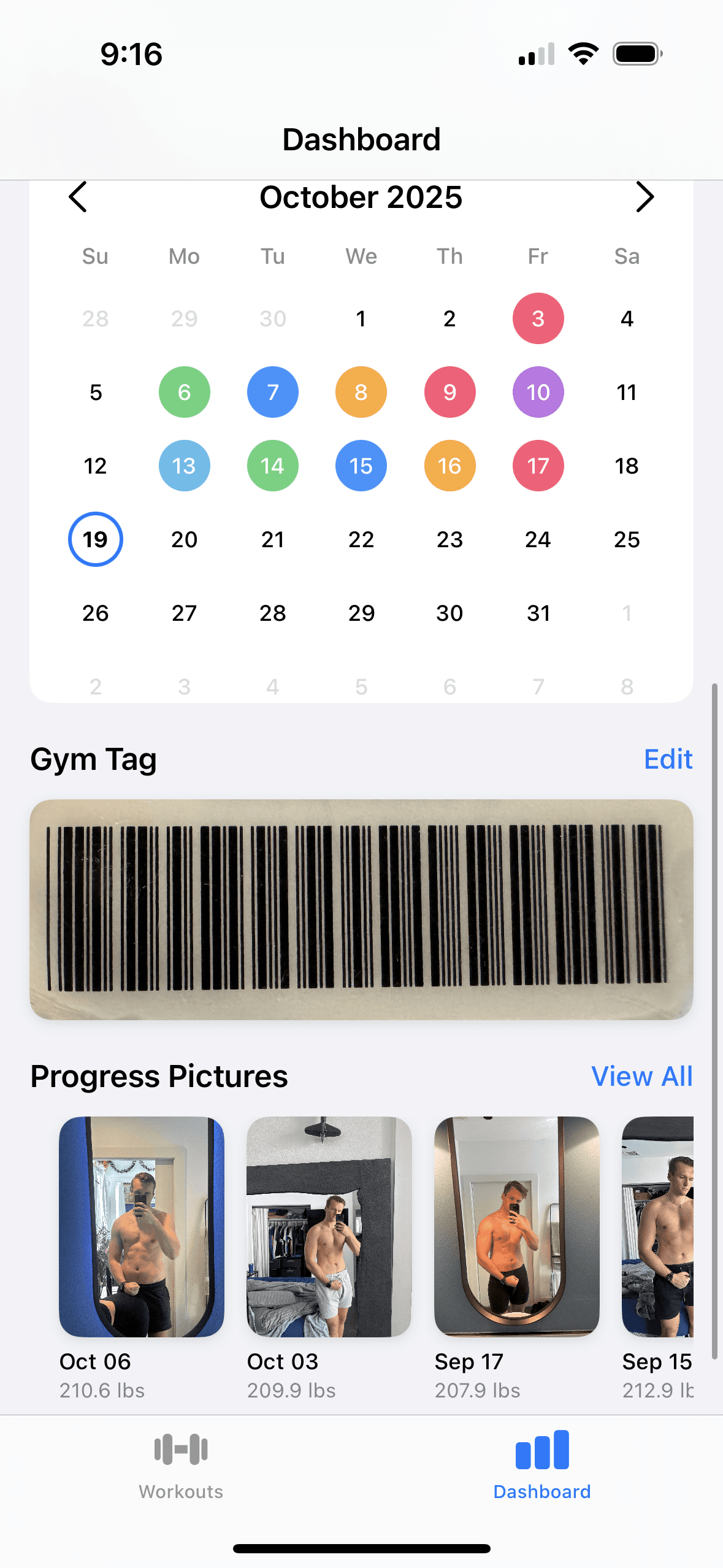The height and width of the screenshot is (1568, 723).
Task: Expand October 17's red workout details
Action: pyautogui.click(x=537, y=466)
